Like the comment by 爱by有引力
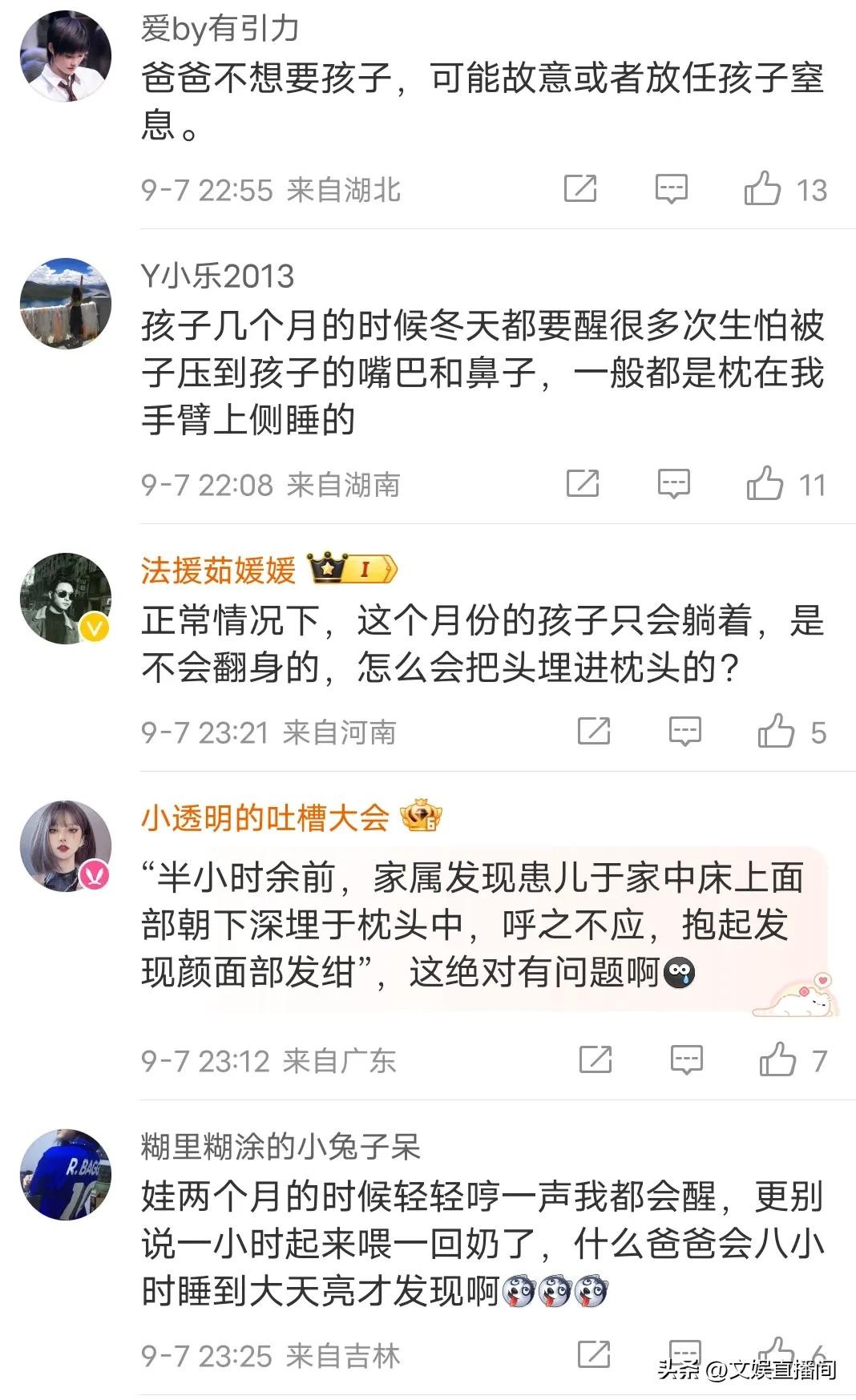The image size is (856, 1400). coord(762,189)
